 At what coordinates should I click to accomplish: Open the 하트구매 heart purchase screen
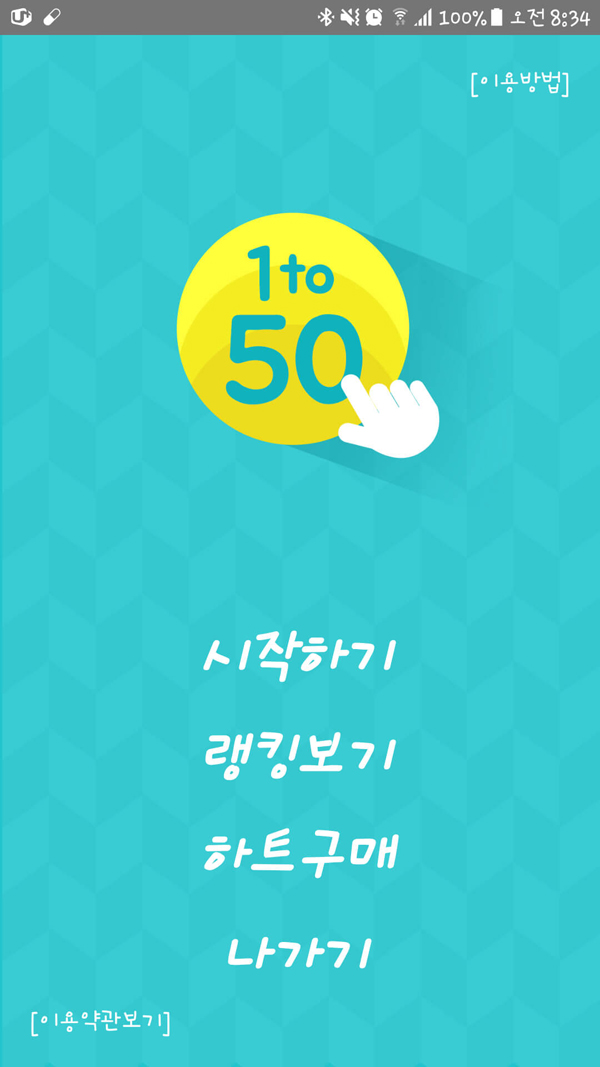tap(300, 853)
